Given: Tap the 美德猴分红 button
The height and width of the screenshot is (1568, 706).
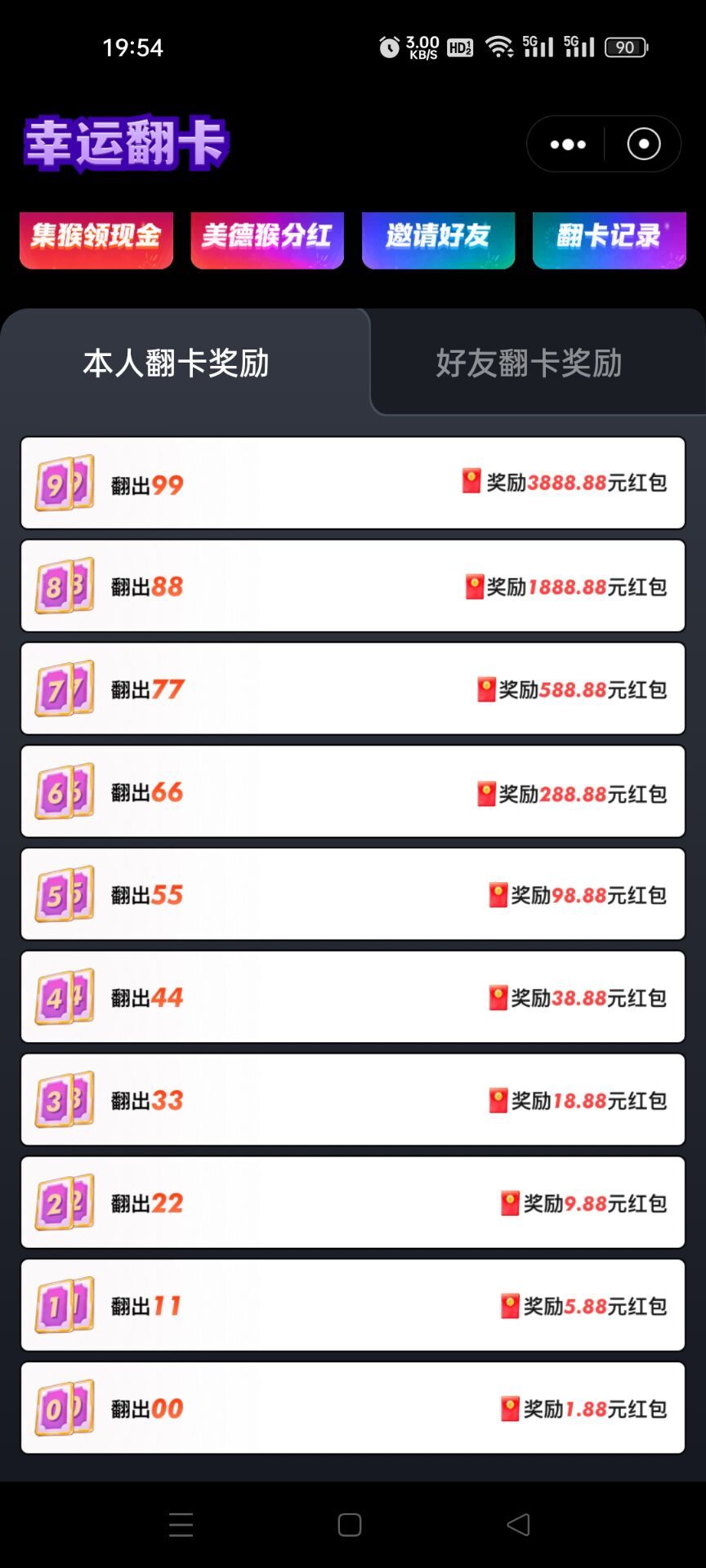Looking at the screenshot, I should tap(267, 239).
